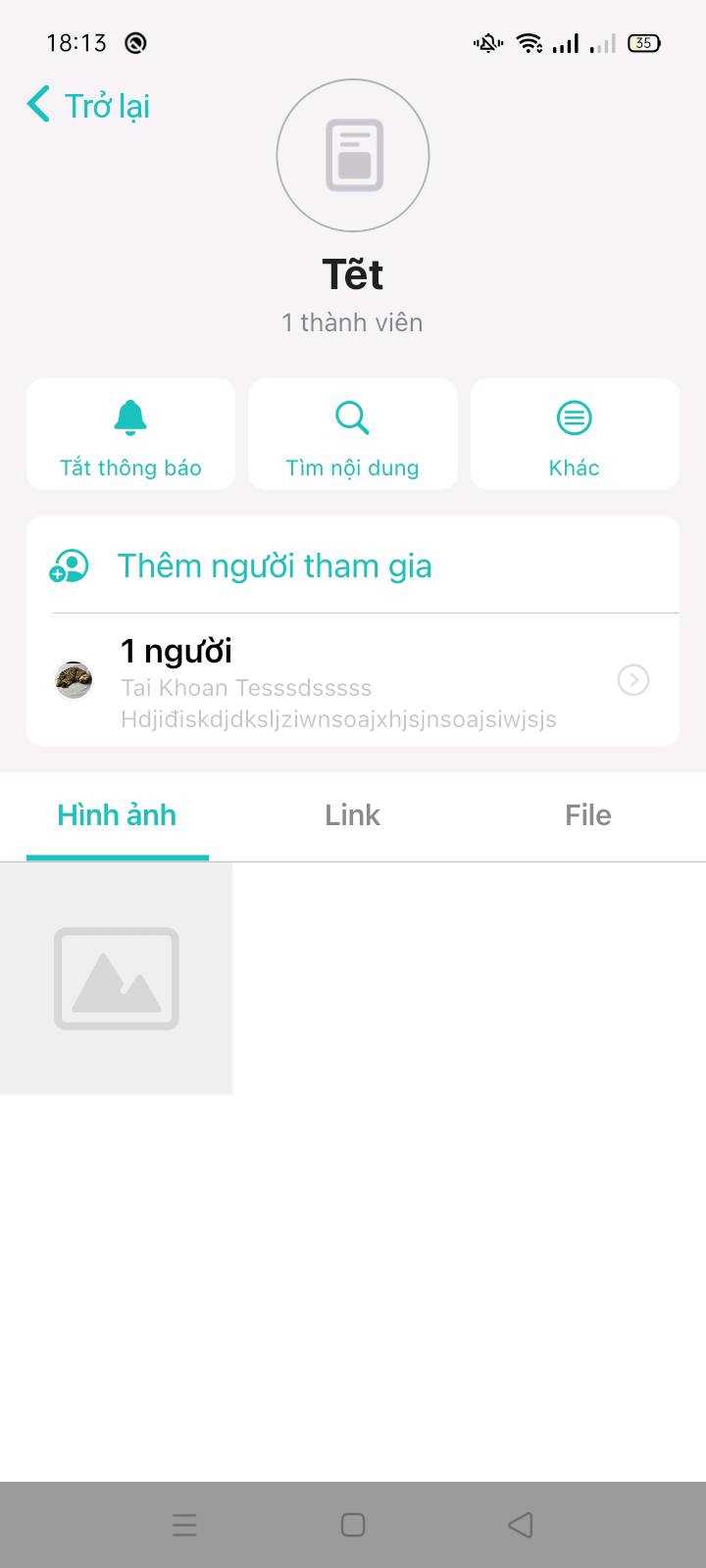Image resolution: width=706 pixels, height=1568 pixels.
Task: Tap the system home button
Action: tap(353, 1525)
